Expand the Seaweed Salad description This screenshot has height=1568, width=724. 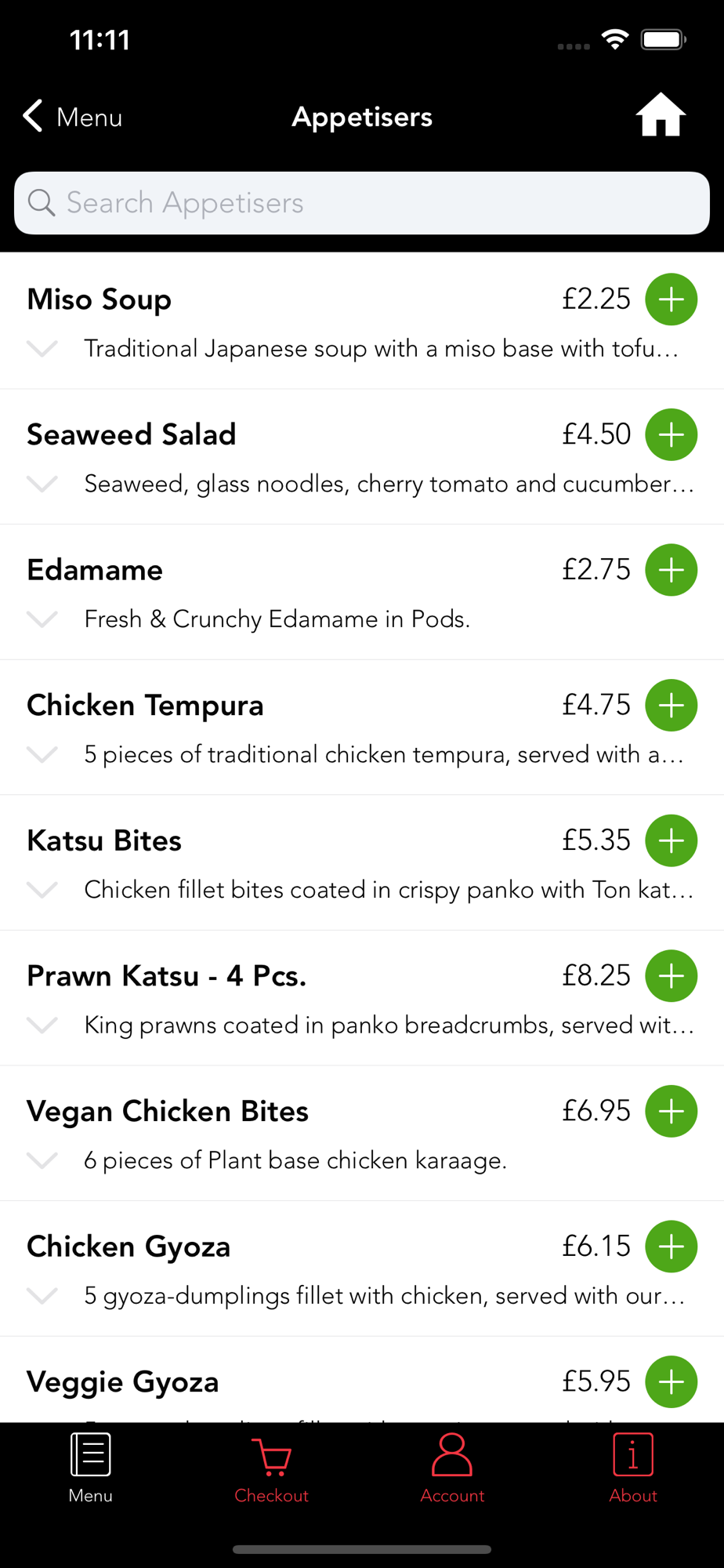tap(42, 484)
